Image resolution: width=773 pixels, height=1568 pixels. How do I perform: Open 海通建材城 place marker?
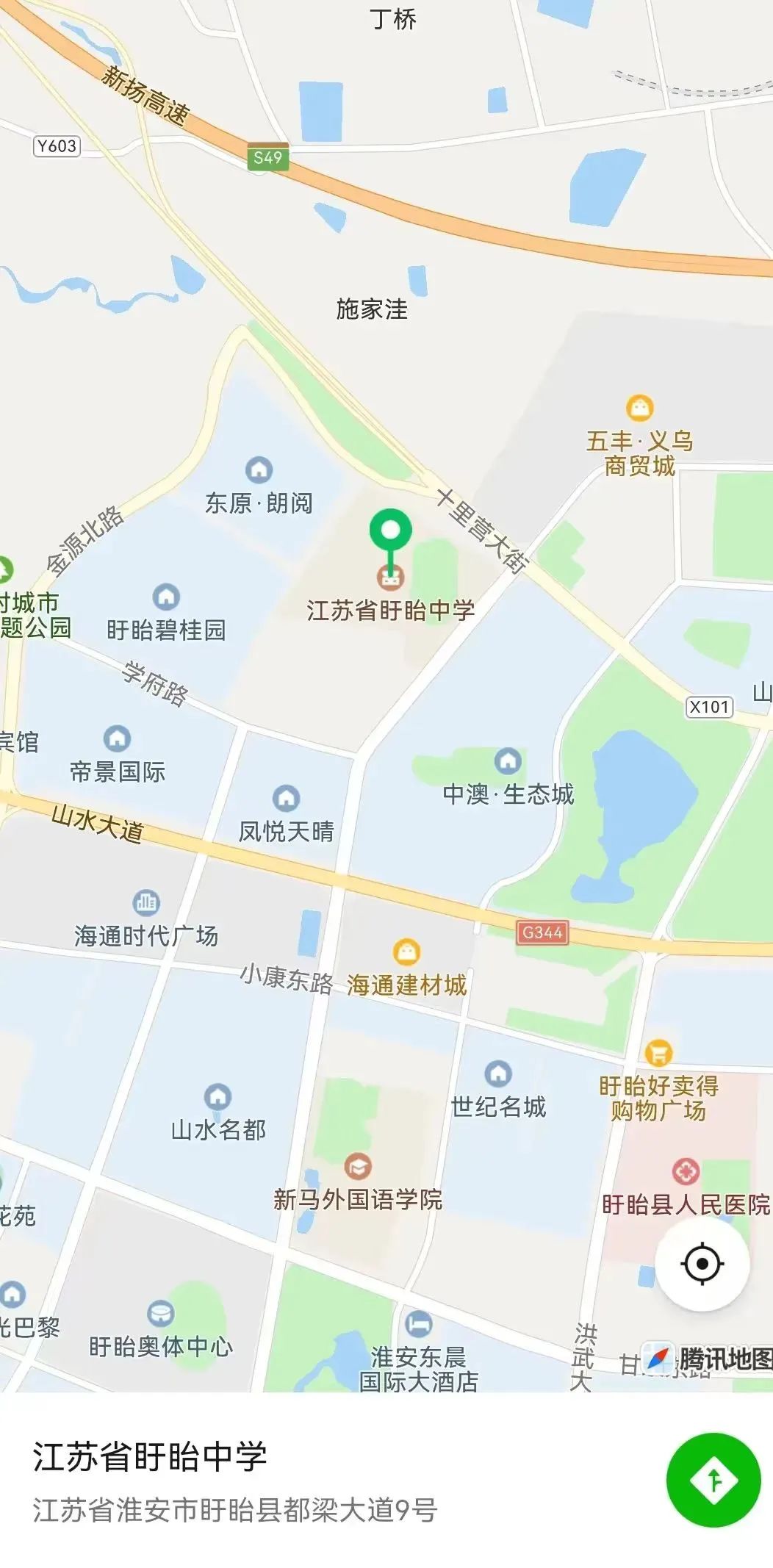pos(406,952)
